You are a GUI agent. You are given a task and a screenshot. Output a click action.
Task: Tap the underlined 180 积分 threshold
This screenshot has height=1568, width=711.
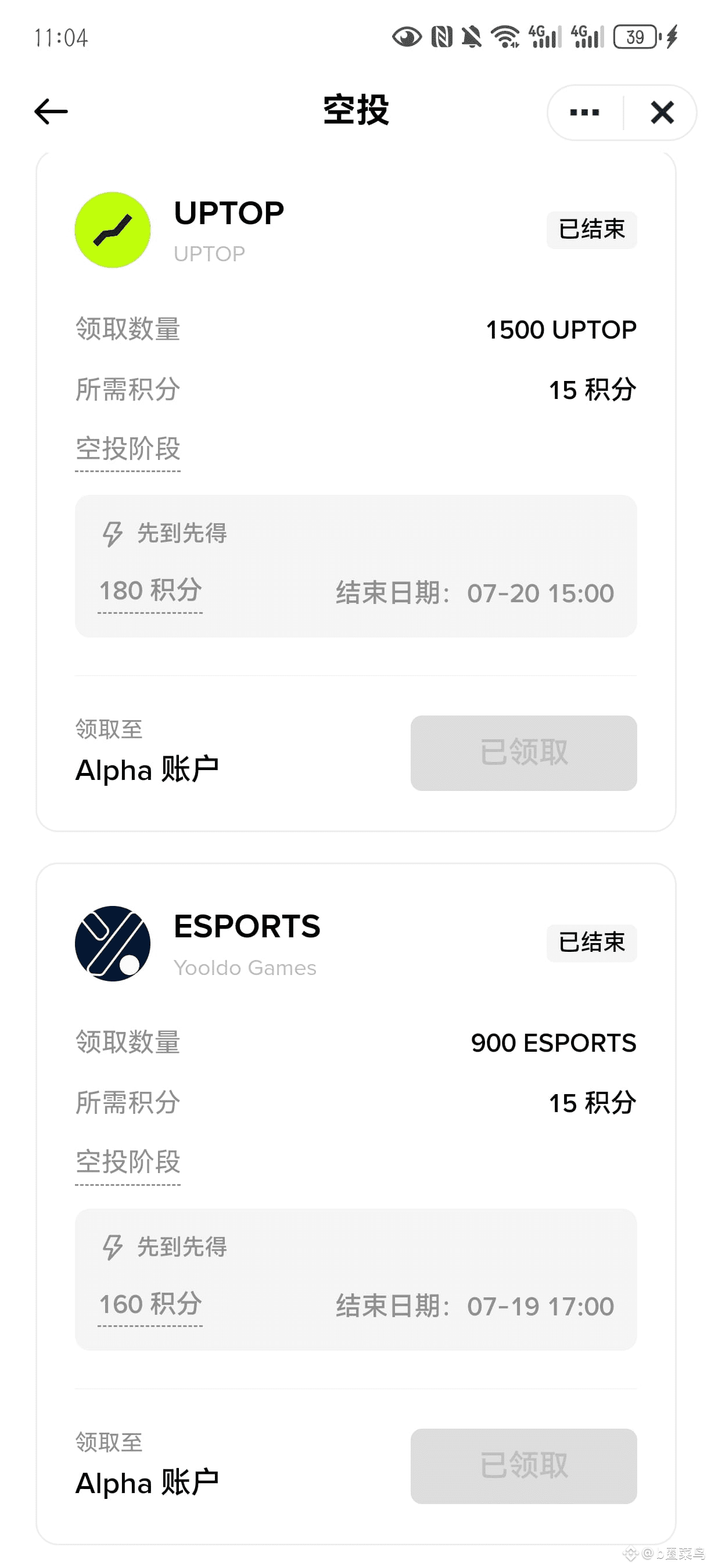click(x=150, y=591)
